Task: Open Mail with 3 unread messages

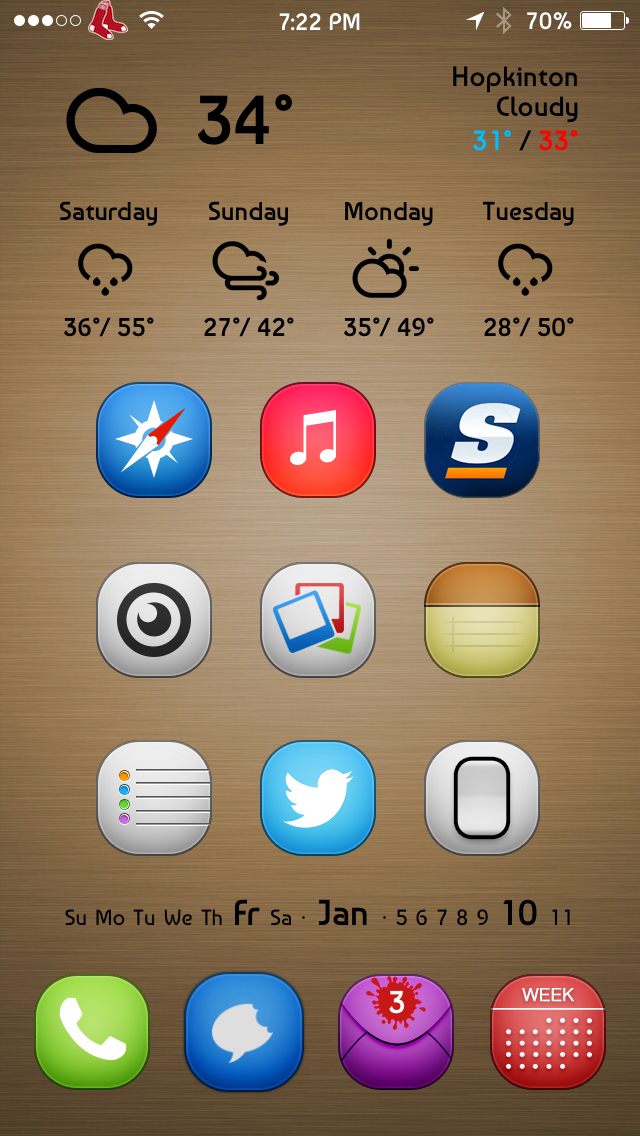Action: (396, 1032)
